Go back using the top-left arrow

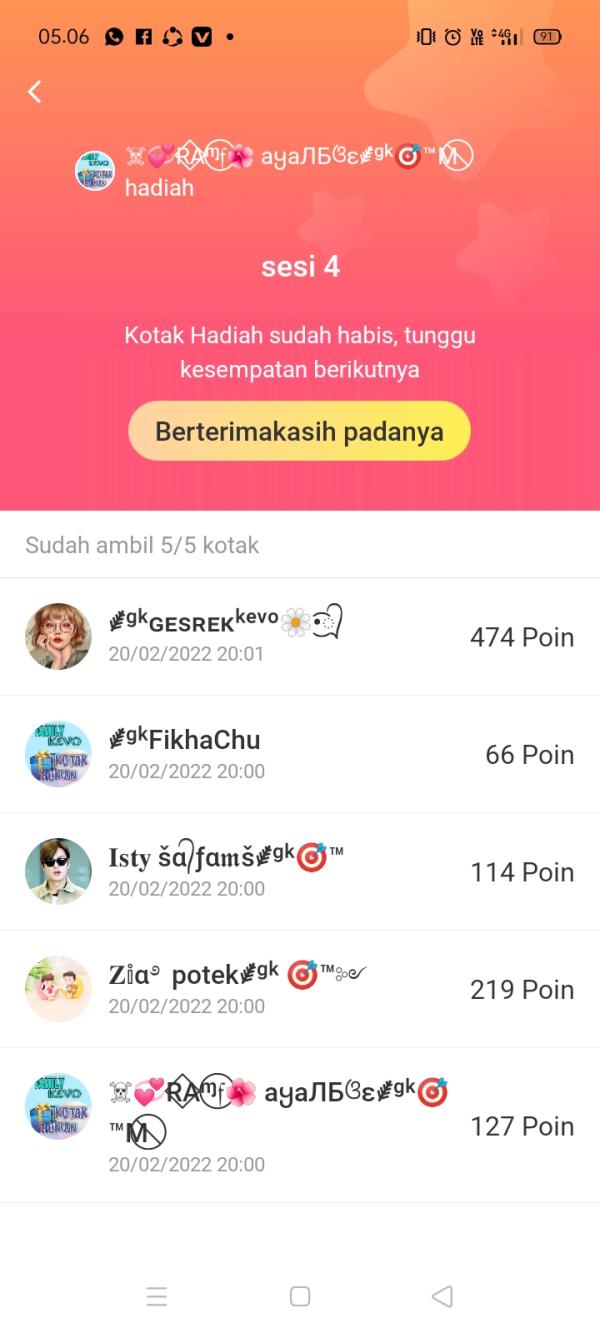coord(35,92)
